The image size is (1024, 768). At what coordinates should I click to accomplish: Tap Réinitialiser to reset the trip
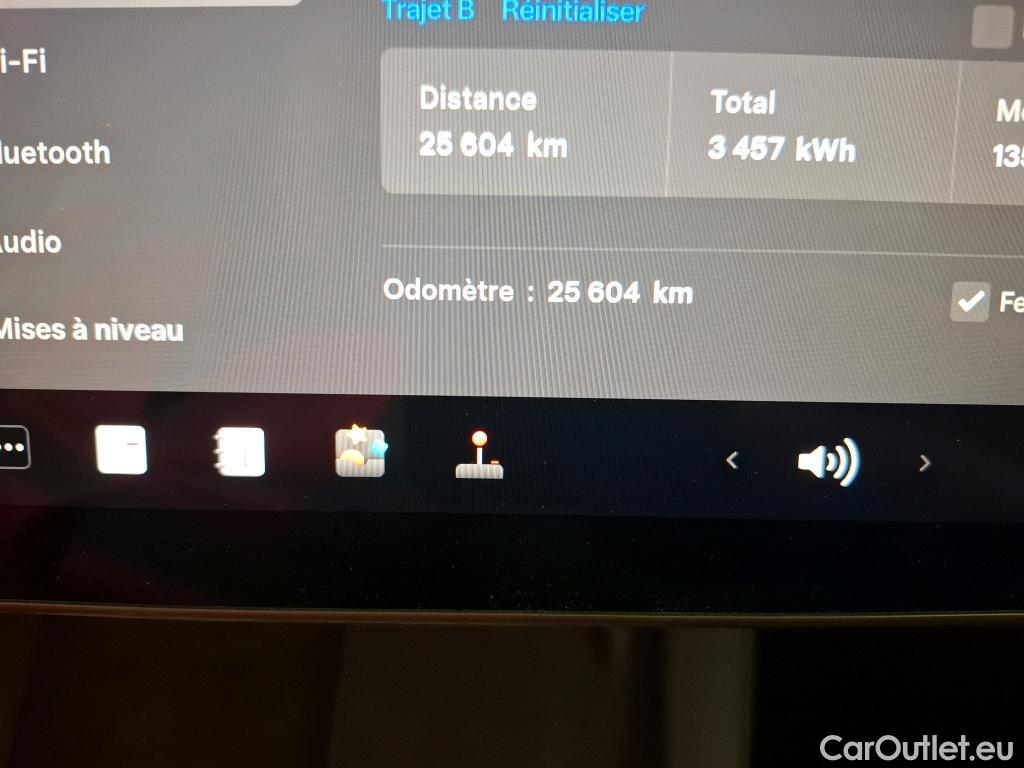pyautogui.click(x=573, y=11)
